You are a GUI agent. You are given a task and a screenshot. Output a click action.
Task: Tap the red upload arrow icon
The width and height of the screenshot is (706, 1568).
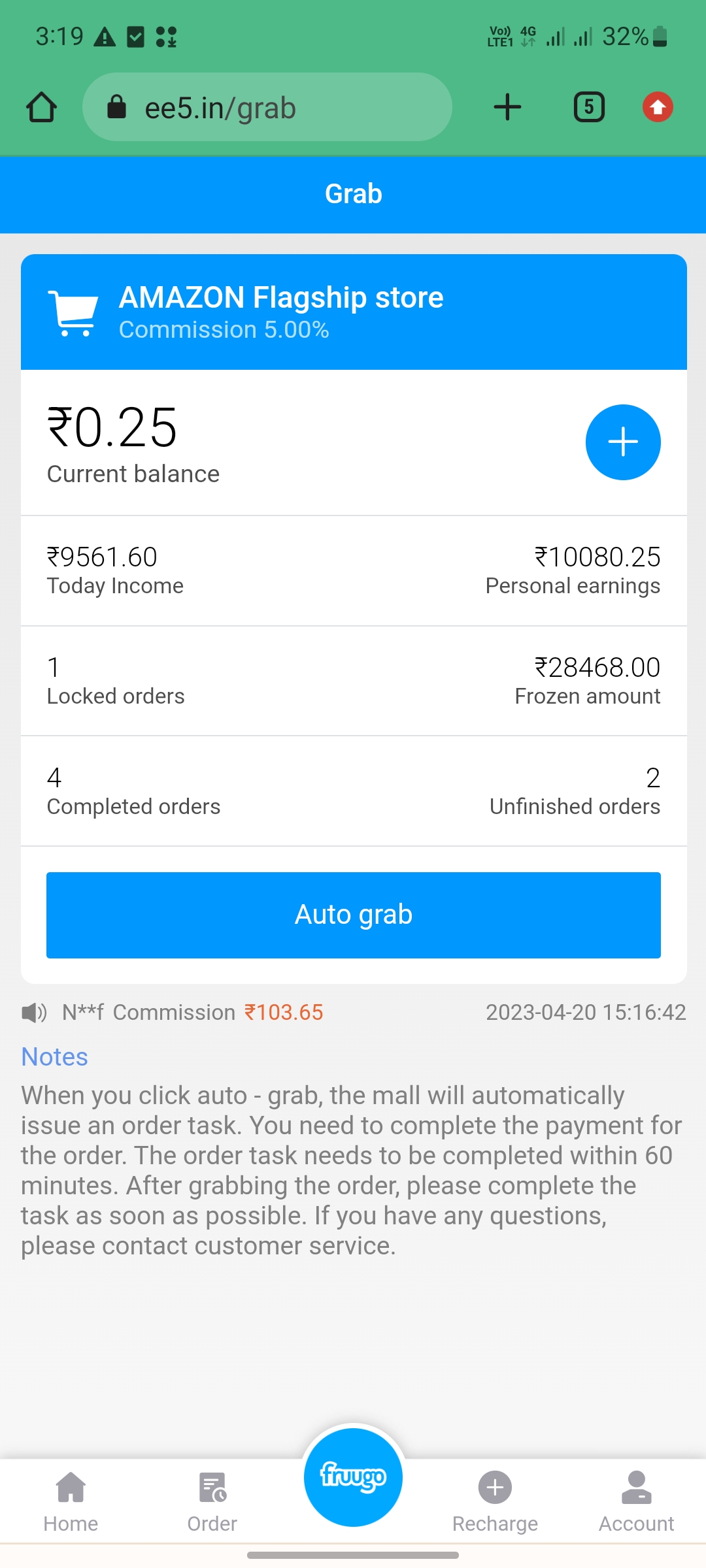pos(658,107)
